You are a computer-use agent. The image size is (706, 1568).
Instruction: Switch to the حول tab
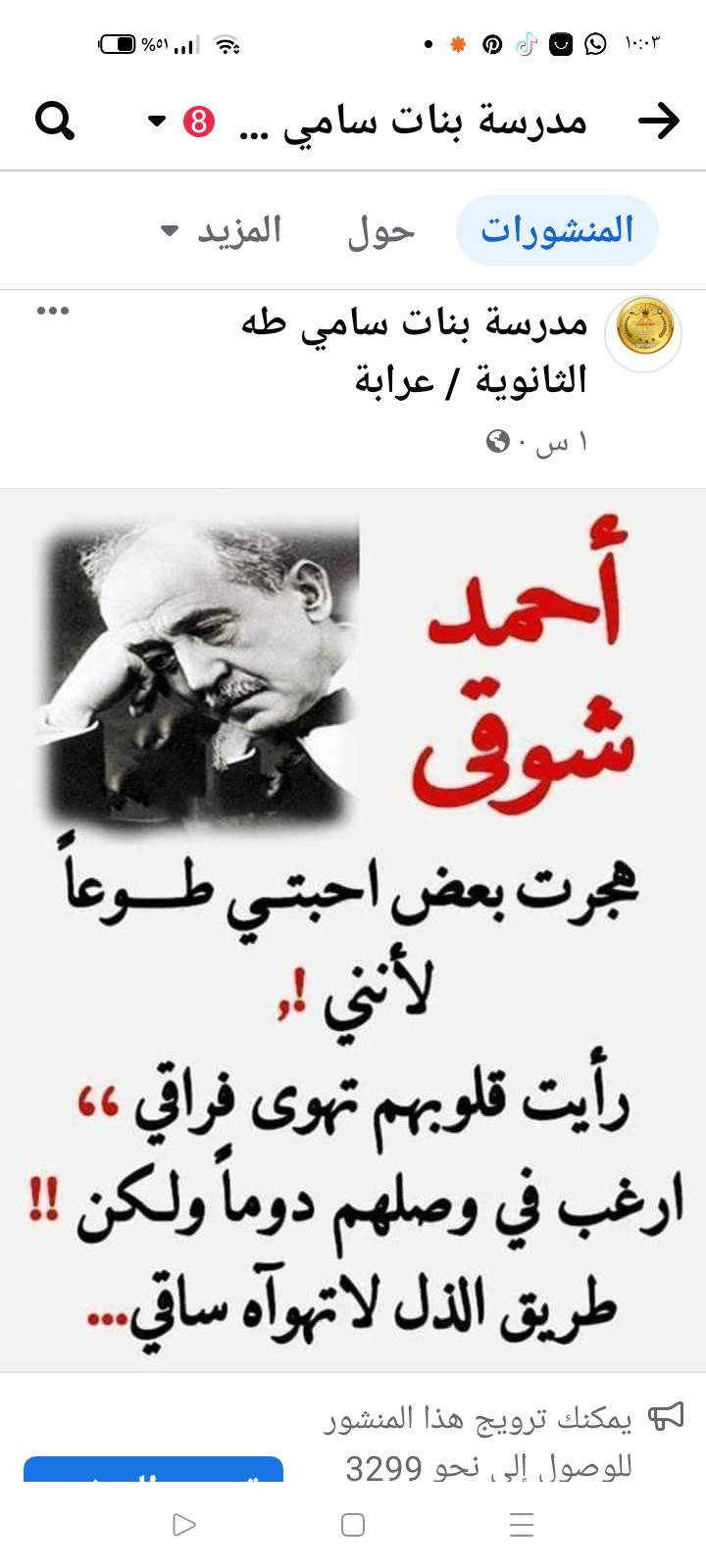(x=381, y=230)
